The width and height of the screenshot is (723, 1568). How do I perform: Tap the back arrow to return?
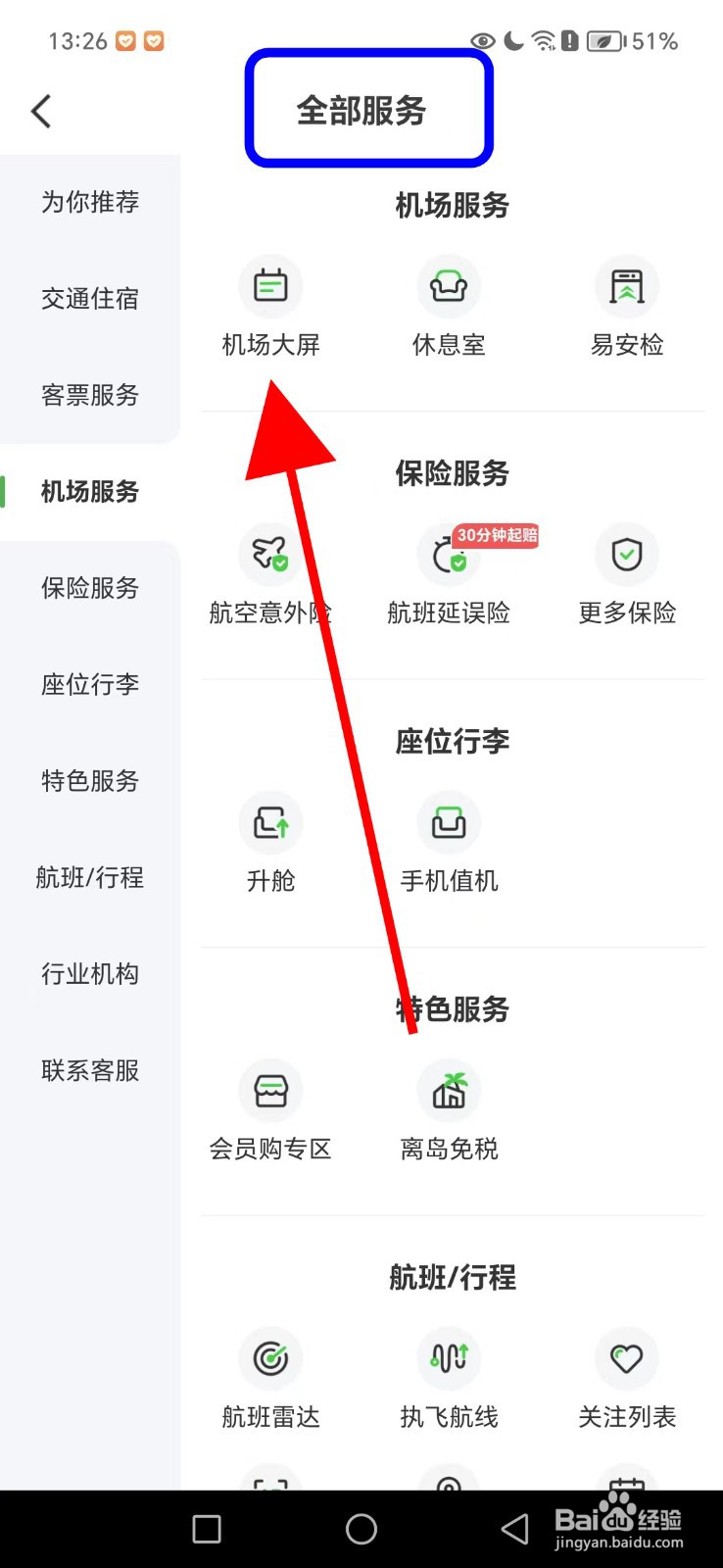point(40,111)
